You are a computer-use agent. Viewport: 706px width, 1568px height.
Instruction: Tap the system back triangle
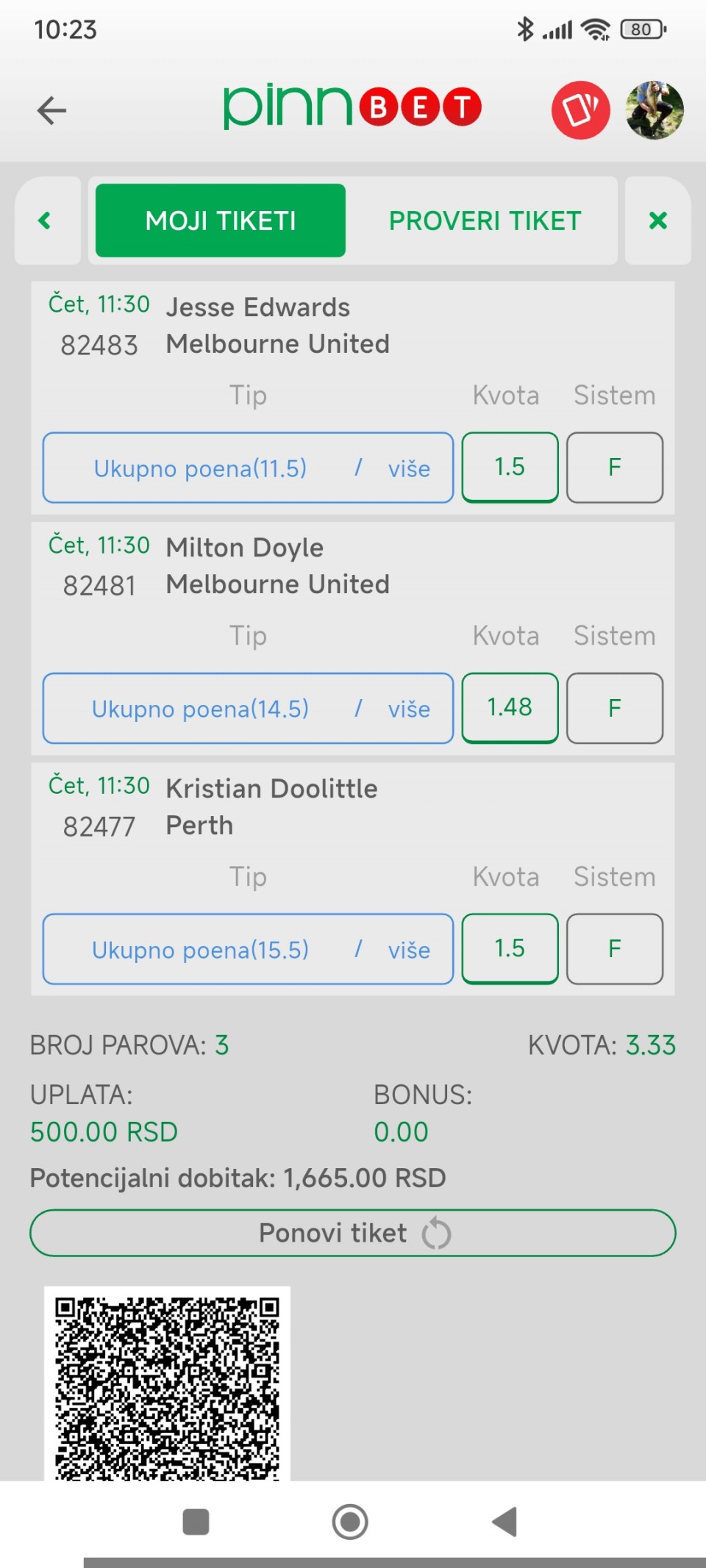point(504,1522)
